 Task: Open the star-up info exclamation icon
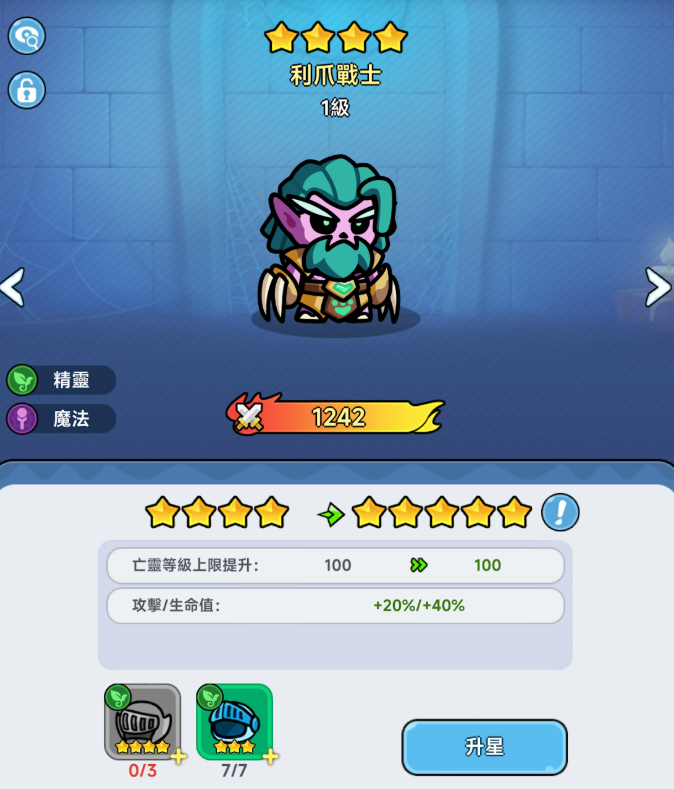tap(560, 513)
